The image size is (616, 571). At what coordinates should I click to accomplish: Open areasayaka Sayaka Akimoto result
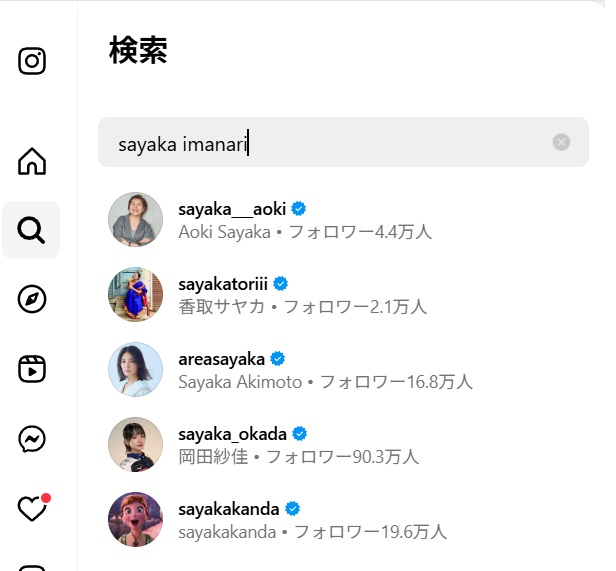(300, 369)
